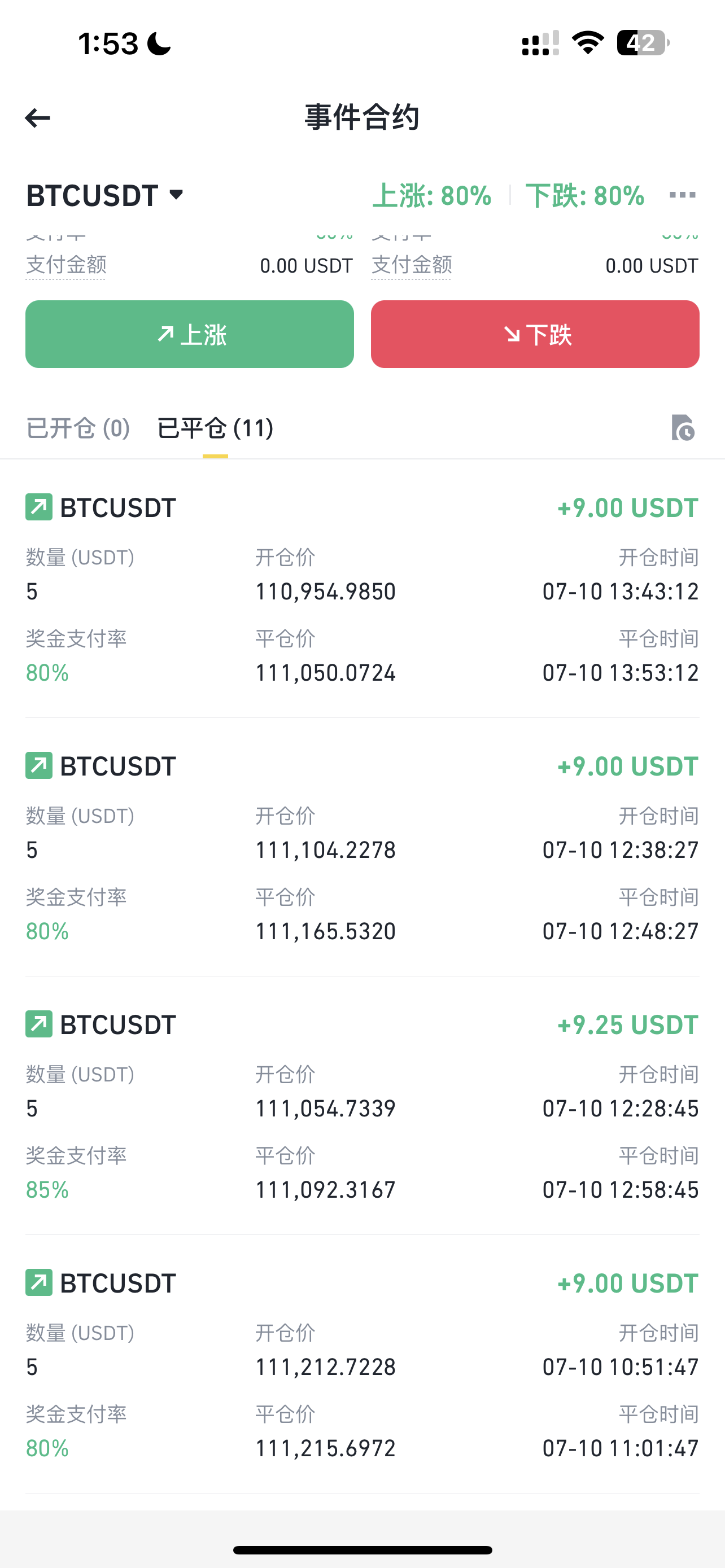The height and width of the screenshot is (1568, 725).
Task: Switch to the 已开仓 (0) tab
Action: [x=78, y=428]
